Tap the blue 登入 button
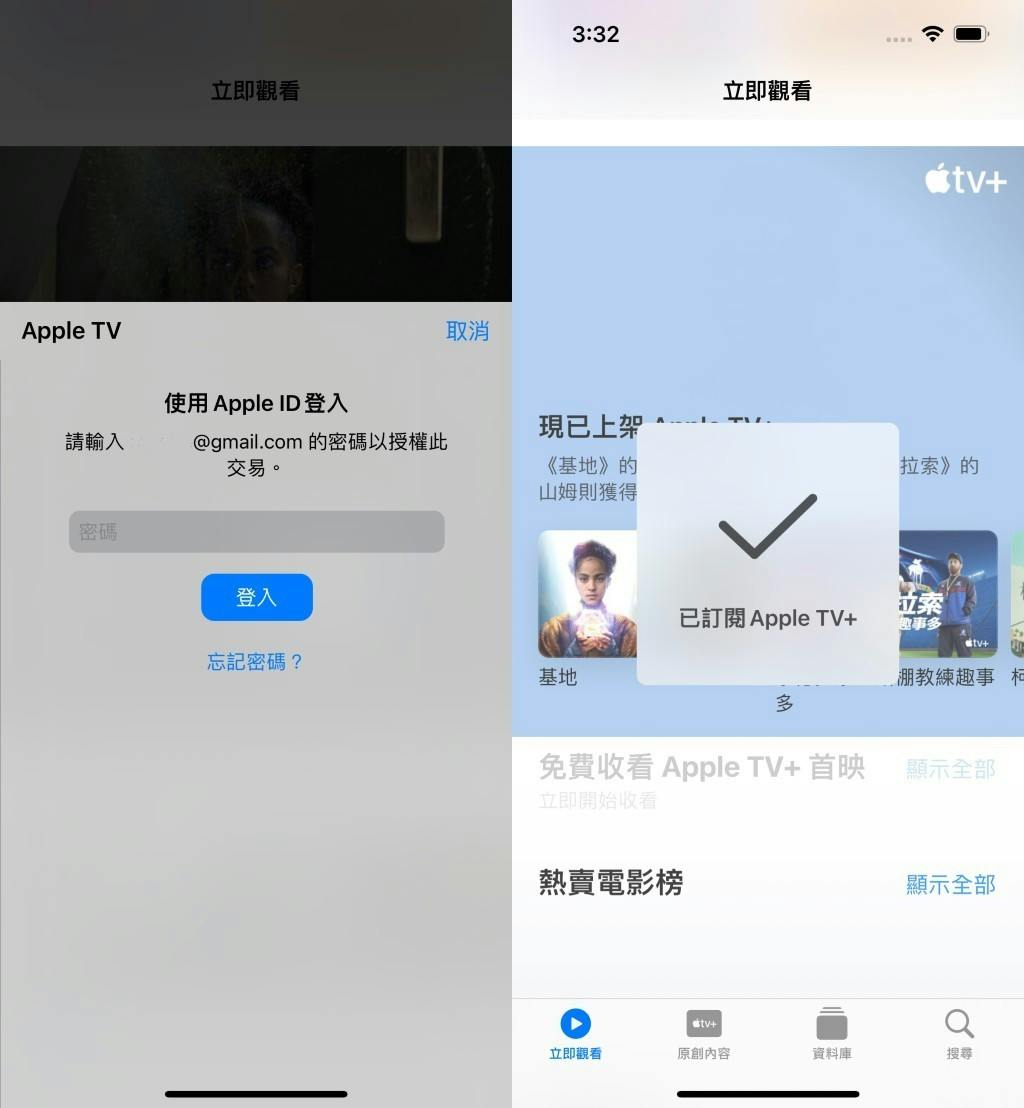 tap(257, 597)
